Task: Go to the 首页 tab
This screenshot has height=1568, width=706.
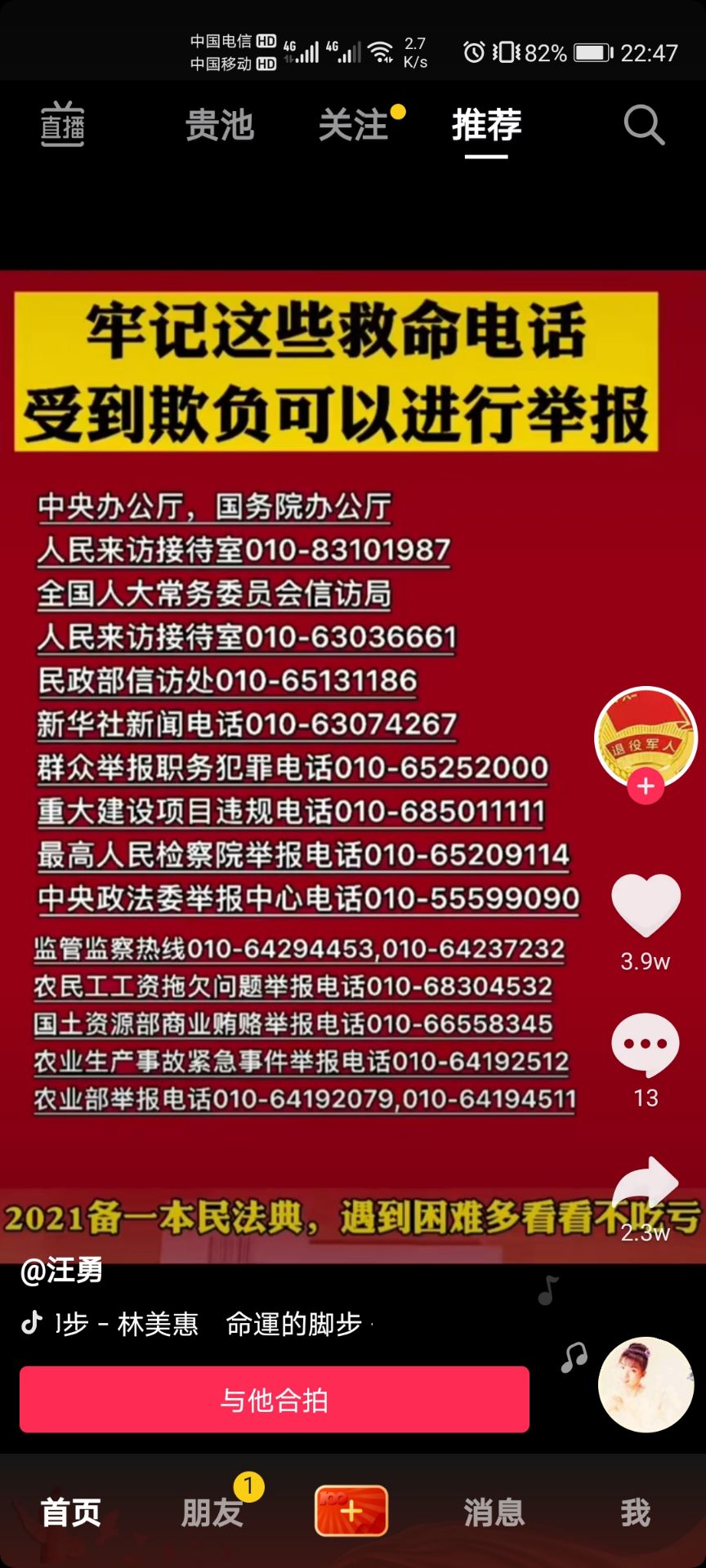Action: pos(71,1512)
